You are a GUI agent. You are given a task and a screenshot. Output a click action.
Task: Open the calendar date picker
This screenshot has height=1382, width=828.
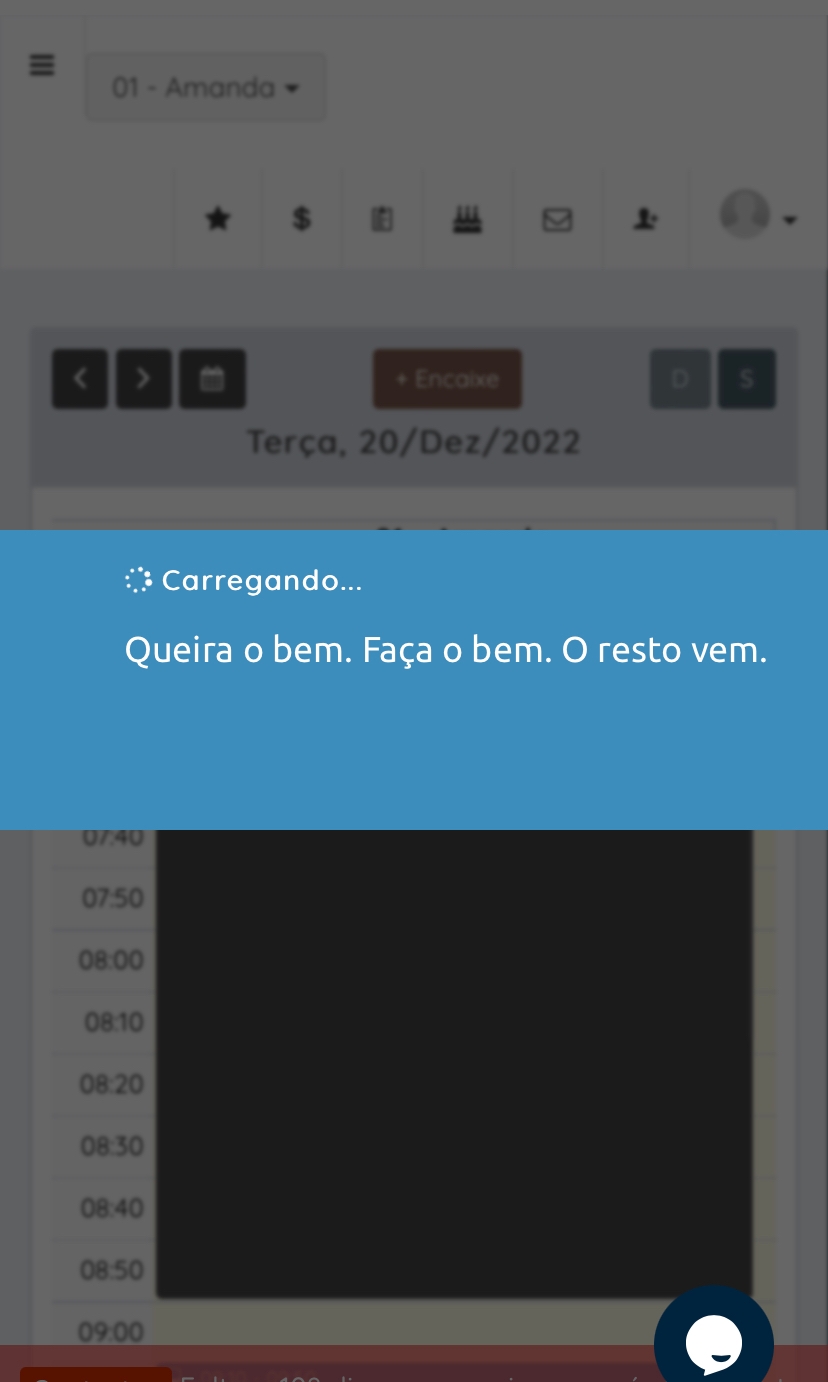[212, 378]
